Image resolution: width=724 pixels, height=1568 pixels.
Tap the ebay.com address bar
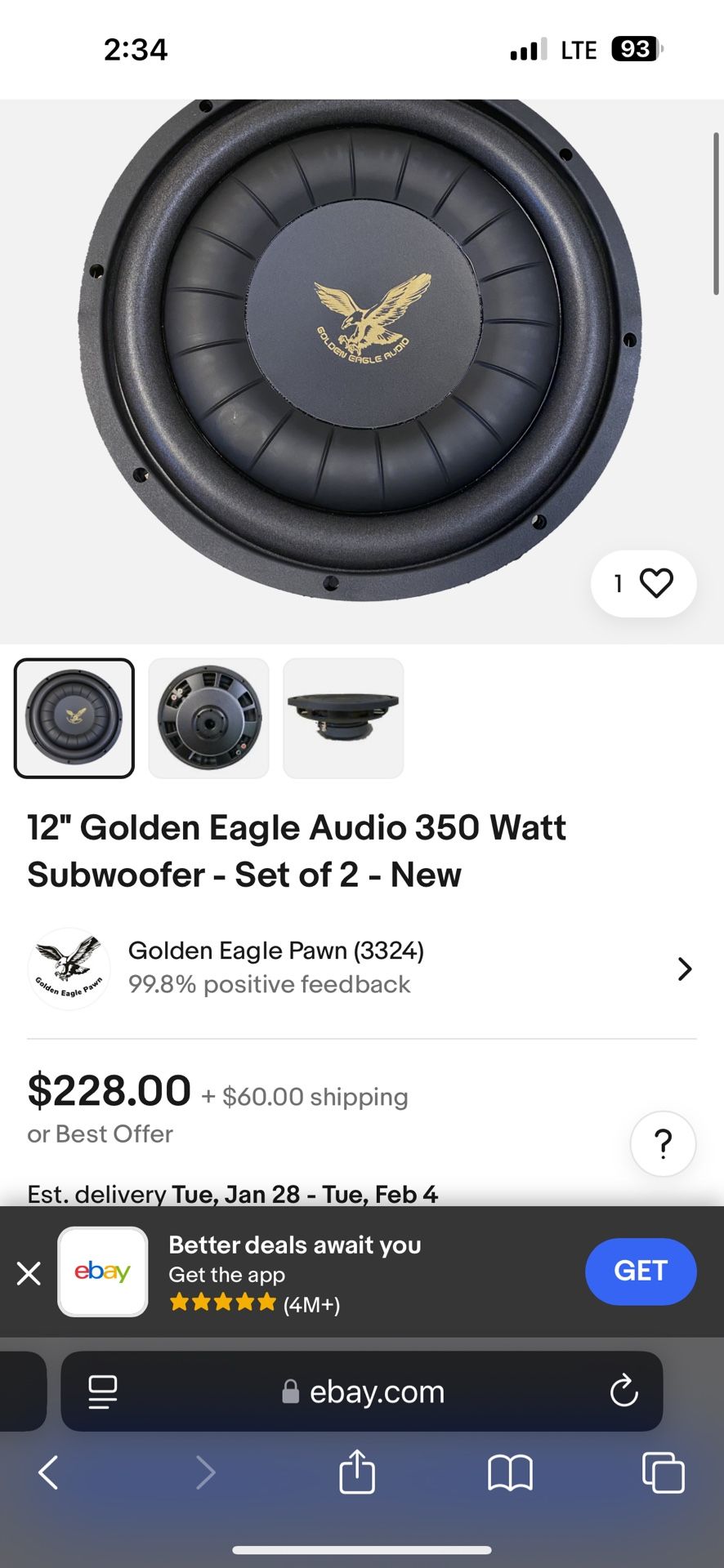click(x=364, y=1392)
